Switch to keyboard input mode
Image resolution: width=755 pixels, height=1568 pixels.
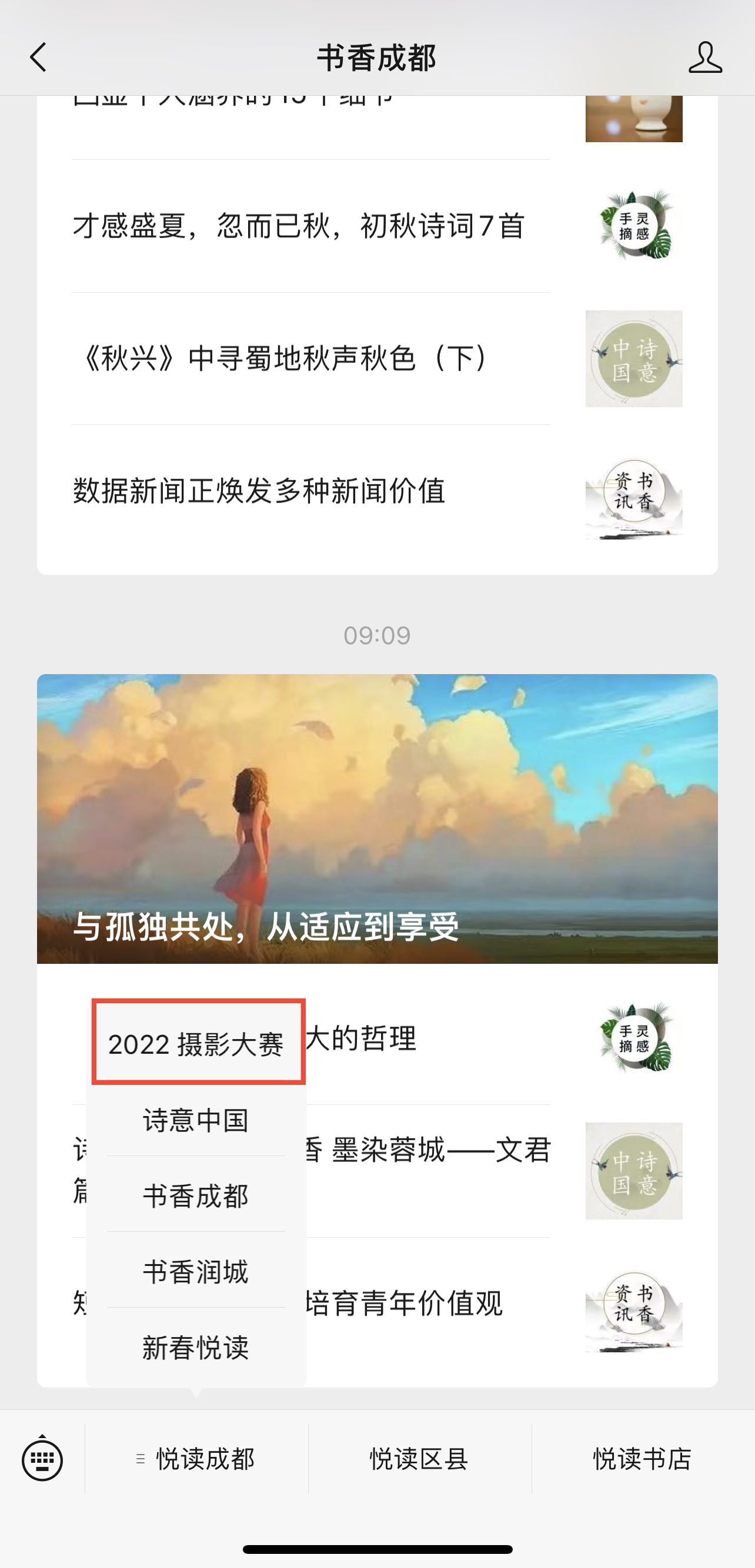tap(42, 1459)
